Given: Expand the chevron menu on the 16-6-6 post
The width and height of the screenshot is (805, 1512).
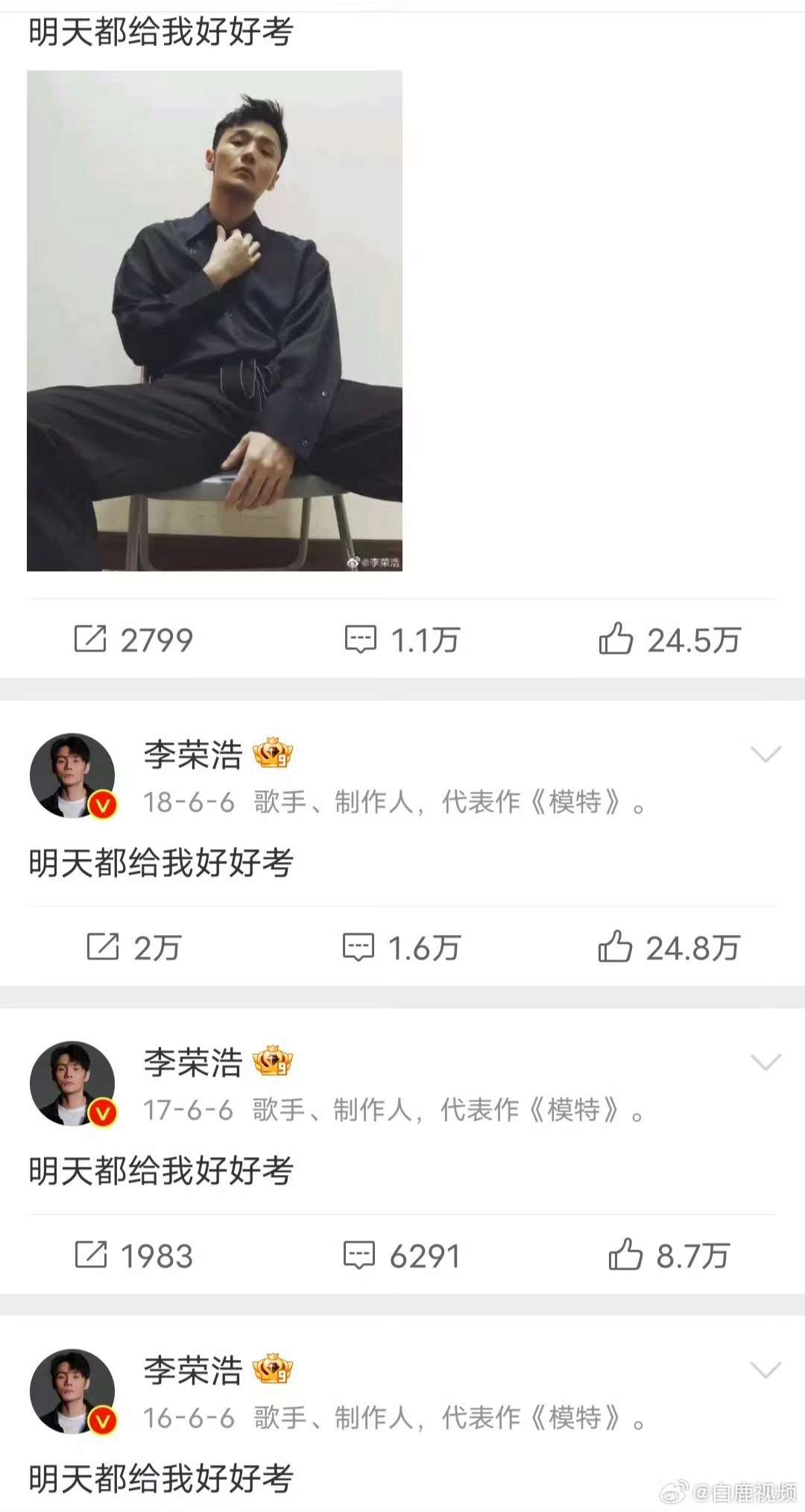Looking at the screenshot, I should click(765, 1370).
